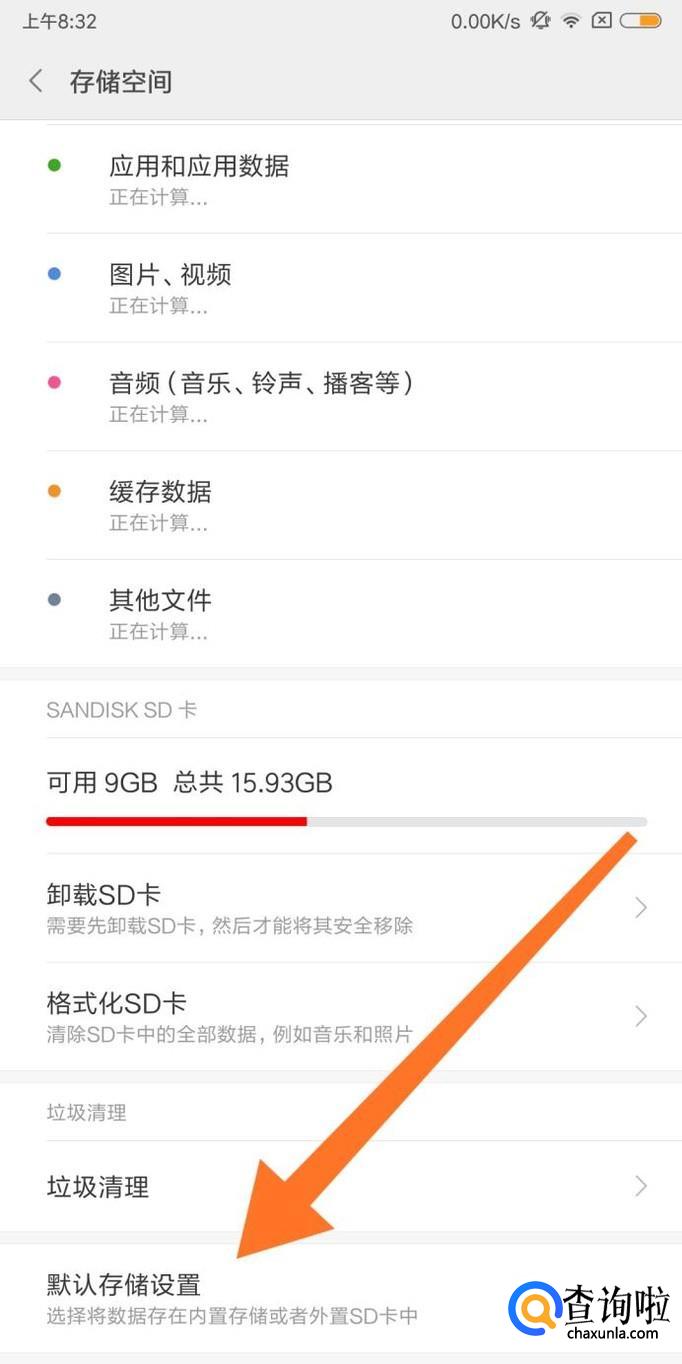Select 卸载SD卡 option
This screenshot has width=682, height=1364.
(341, 908)
